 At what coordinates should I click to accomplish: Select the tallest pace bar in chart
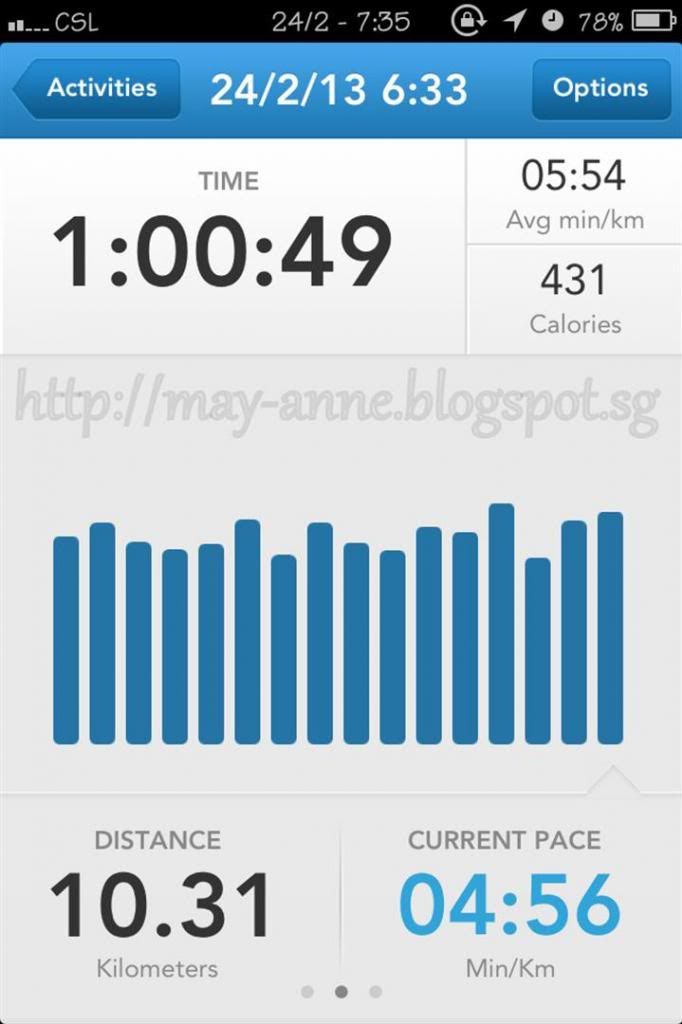click(x=501, y=624)
